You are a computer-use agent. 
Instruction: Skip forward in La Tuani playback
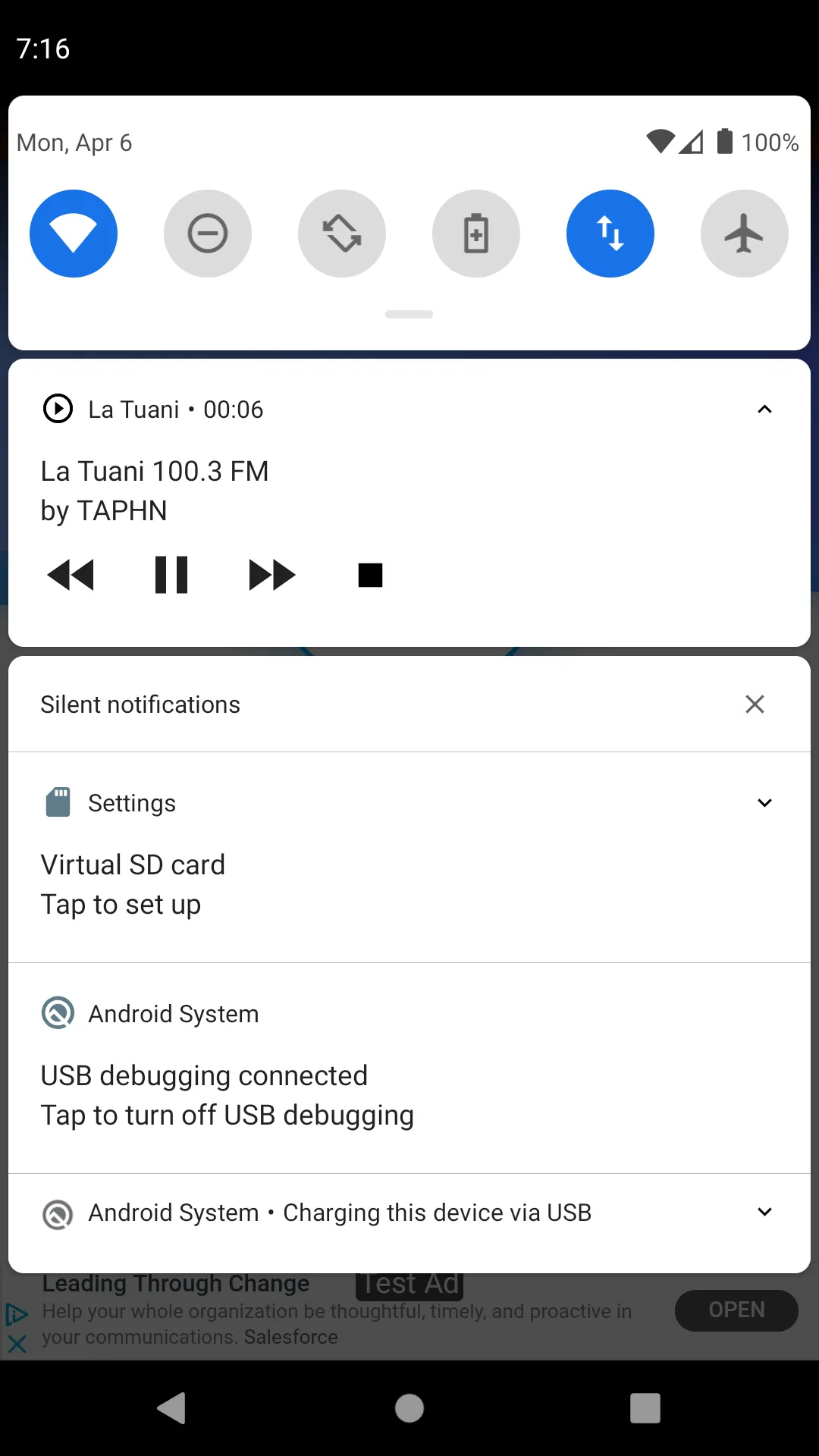point(271,575)
